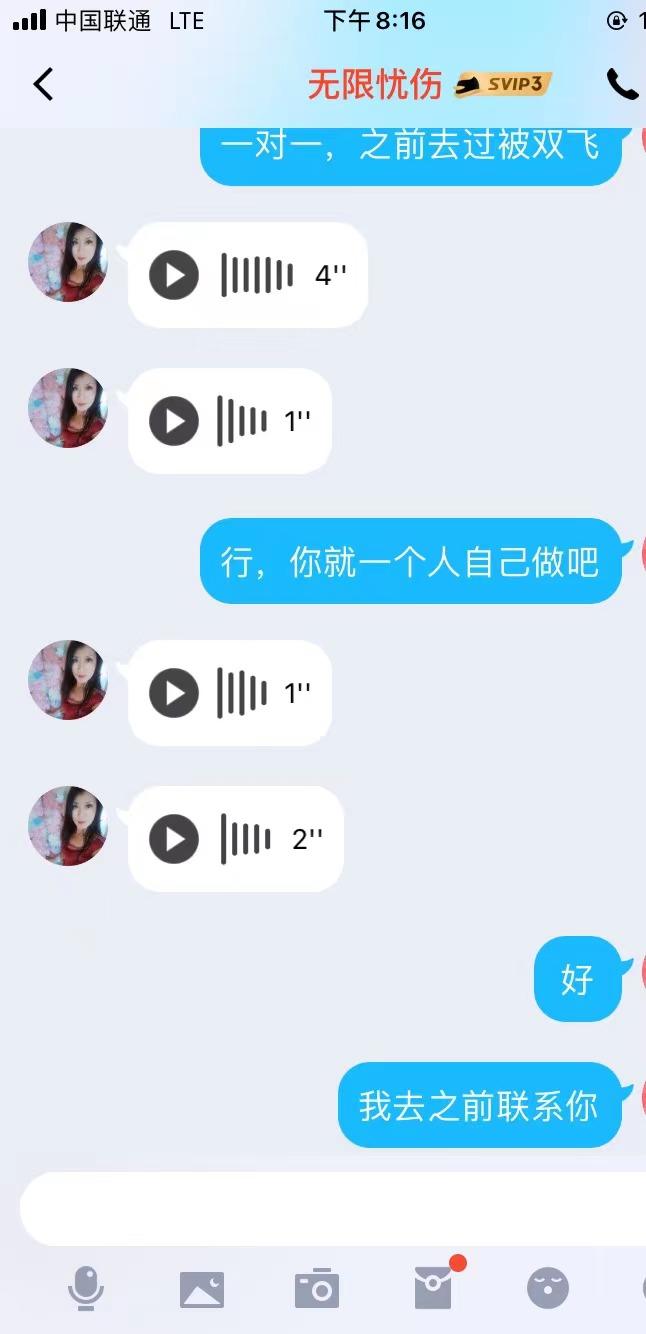Play the 4'' voice message
This screenshot has height=1334, width=646.
pos(175,275)
